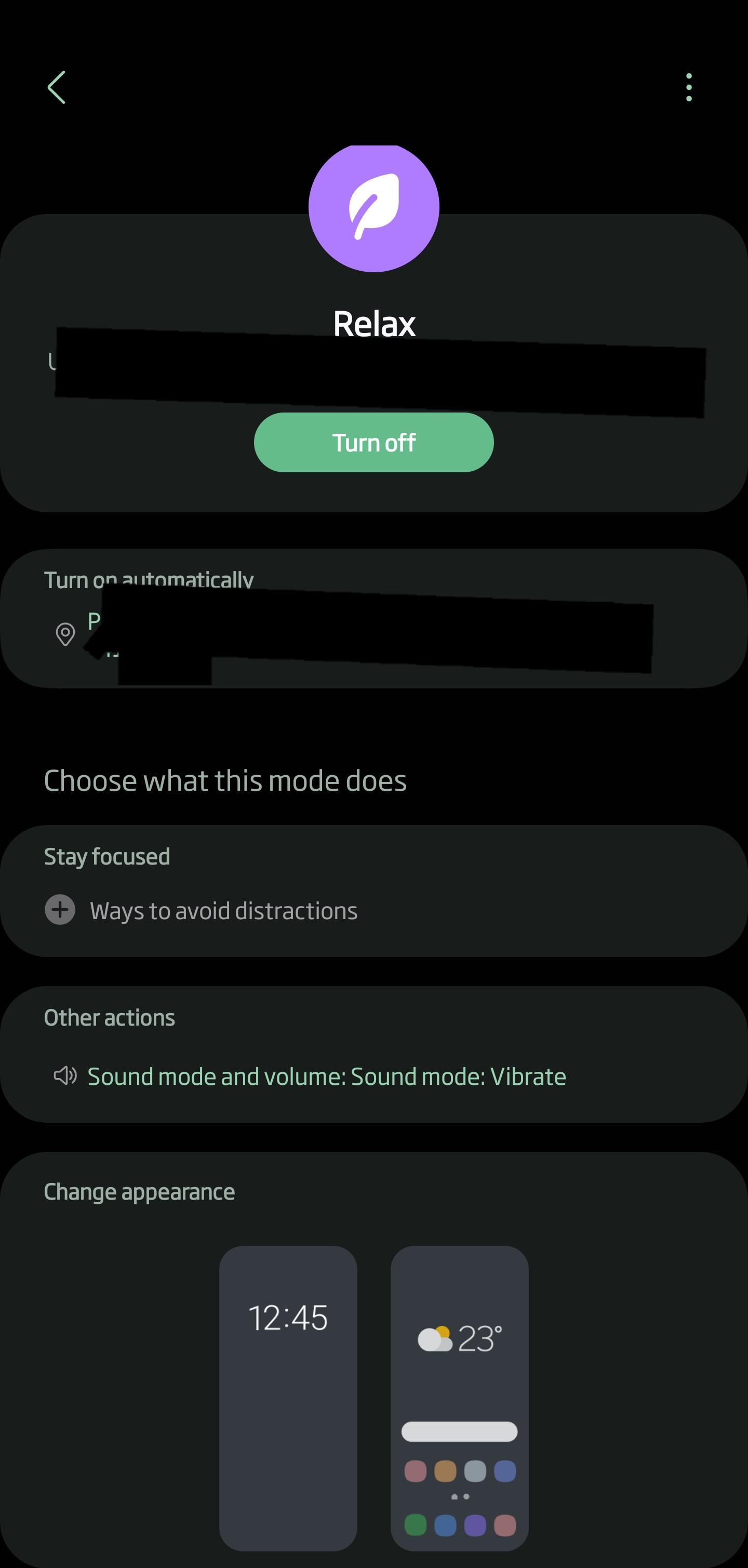Viewport: 748px width, 1568px height.
Task: Tap the purple leaf mode icon
Action: pyautogui.click(x=373, y=207)
